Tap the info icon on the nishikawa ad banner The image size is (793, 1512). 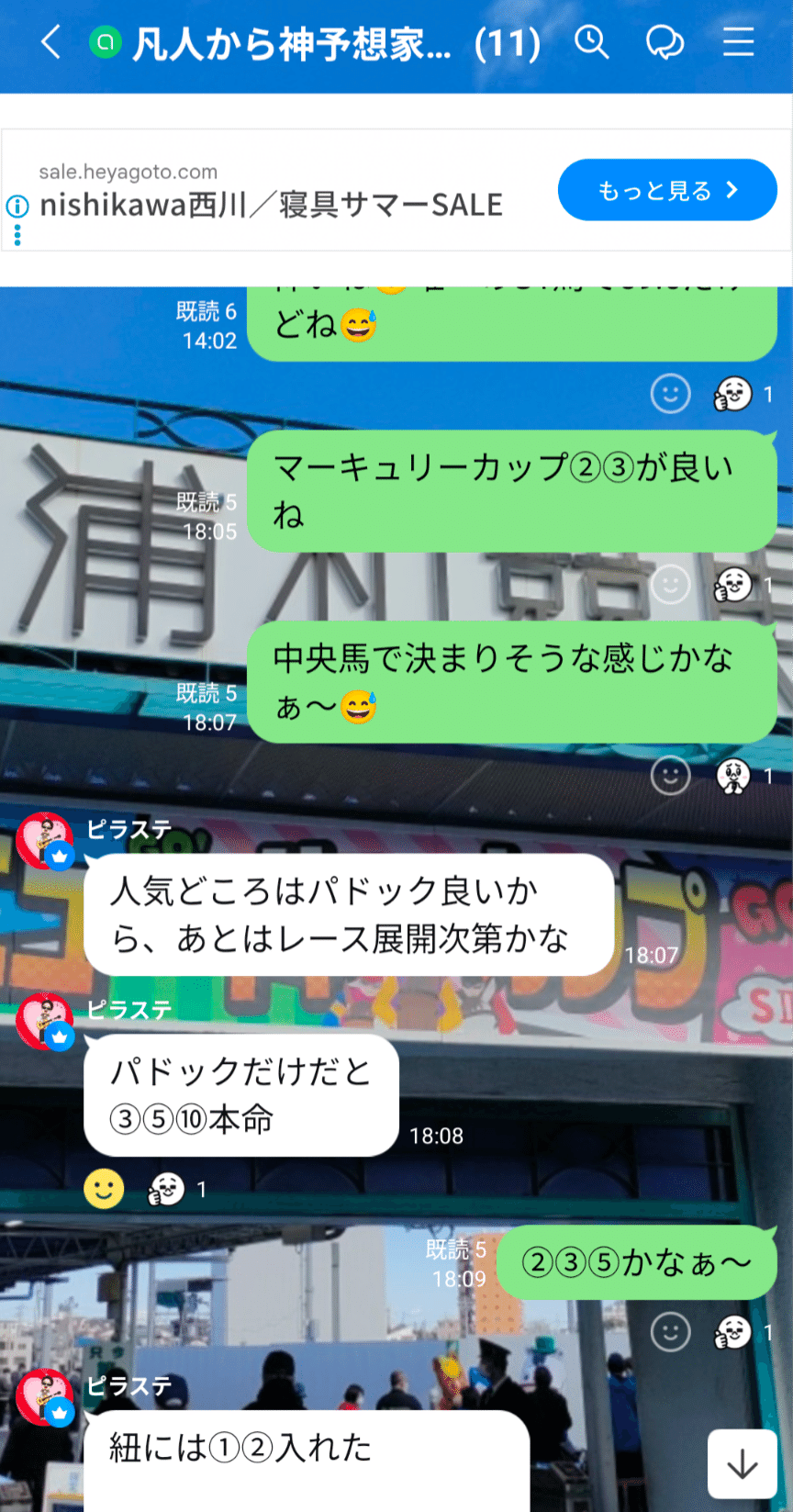pos(17,206)
